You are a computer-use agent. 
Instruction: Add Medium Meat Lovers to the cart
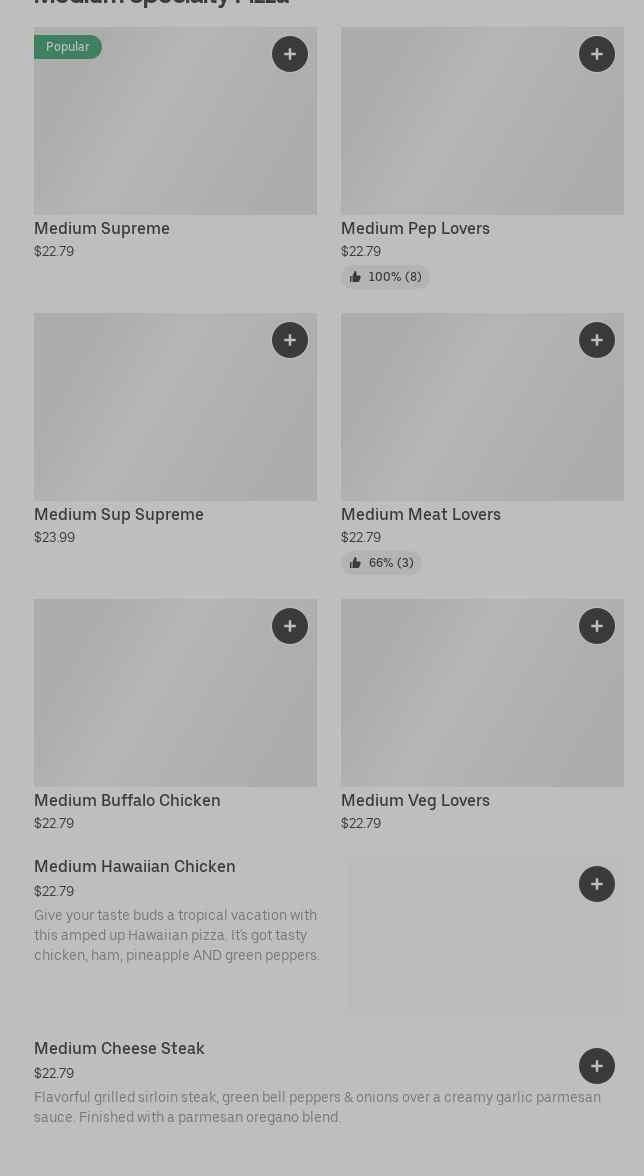tap(597, 340)
